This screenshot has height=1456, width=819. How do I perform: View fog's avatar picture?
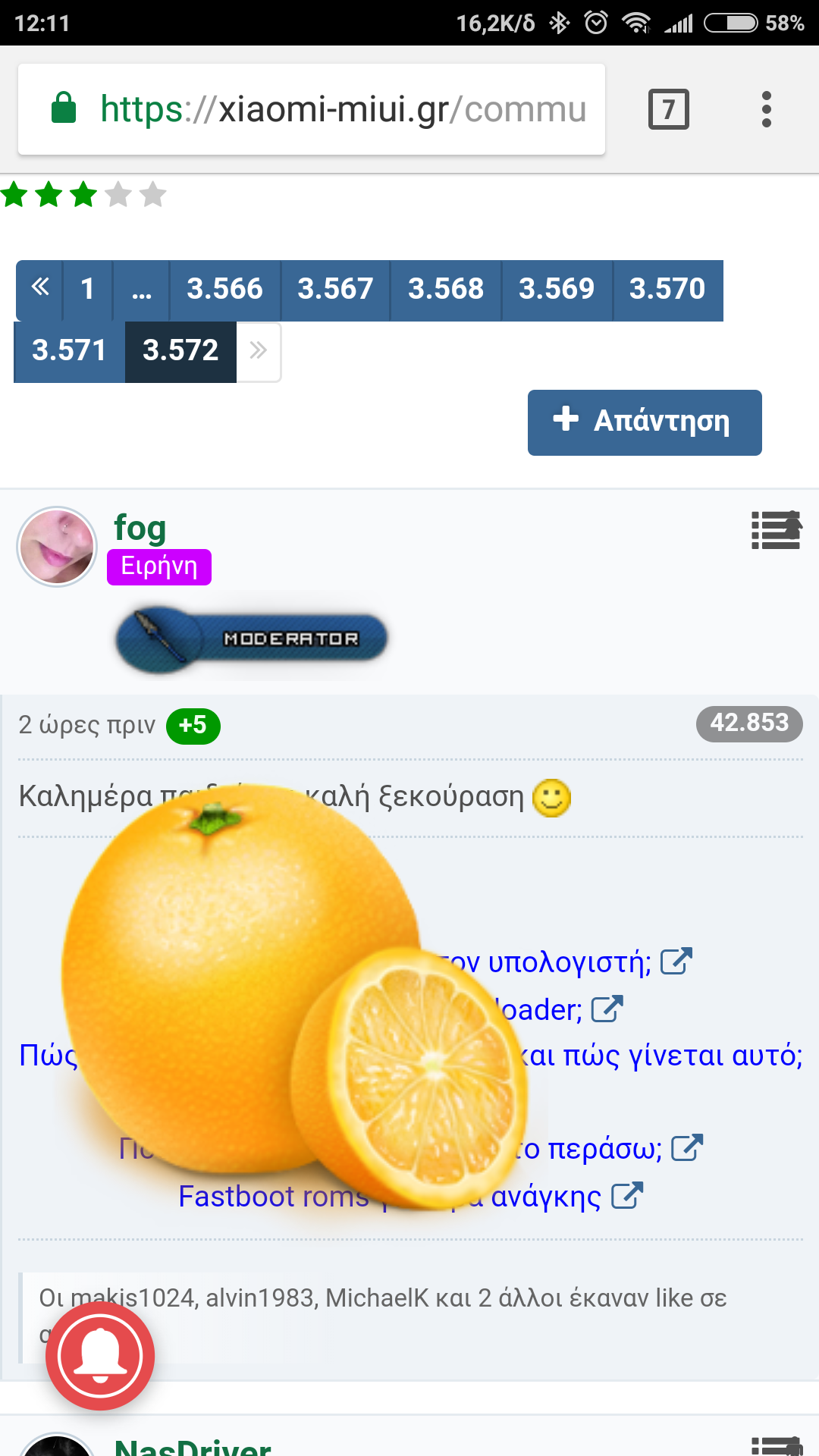(57, 547)
